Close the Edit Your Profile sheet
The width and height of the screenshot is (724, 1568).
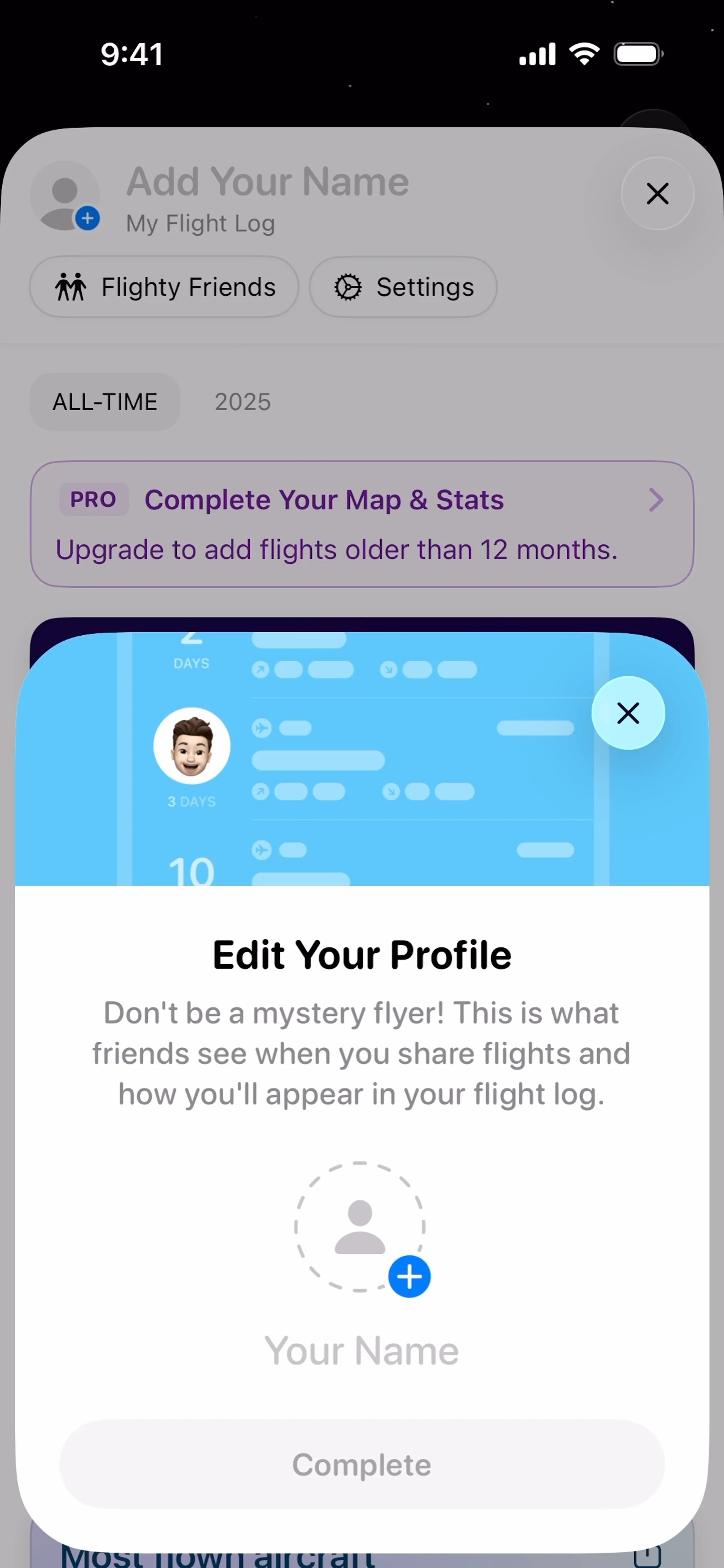click(628, 713)
